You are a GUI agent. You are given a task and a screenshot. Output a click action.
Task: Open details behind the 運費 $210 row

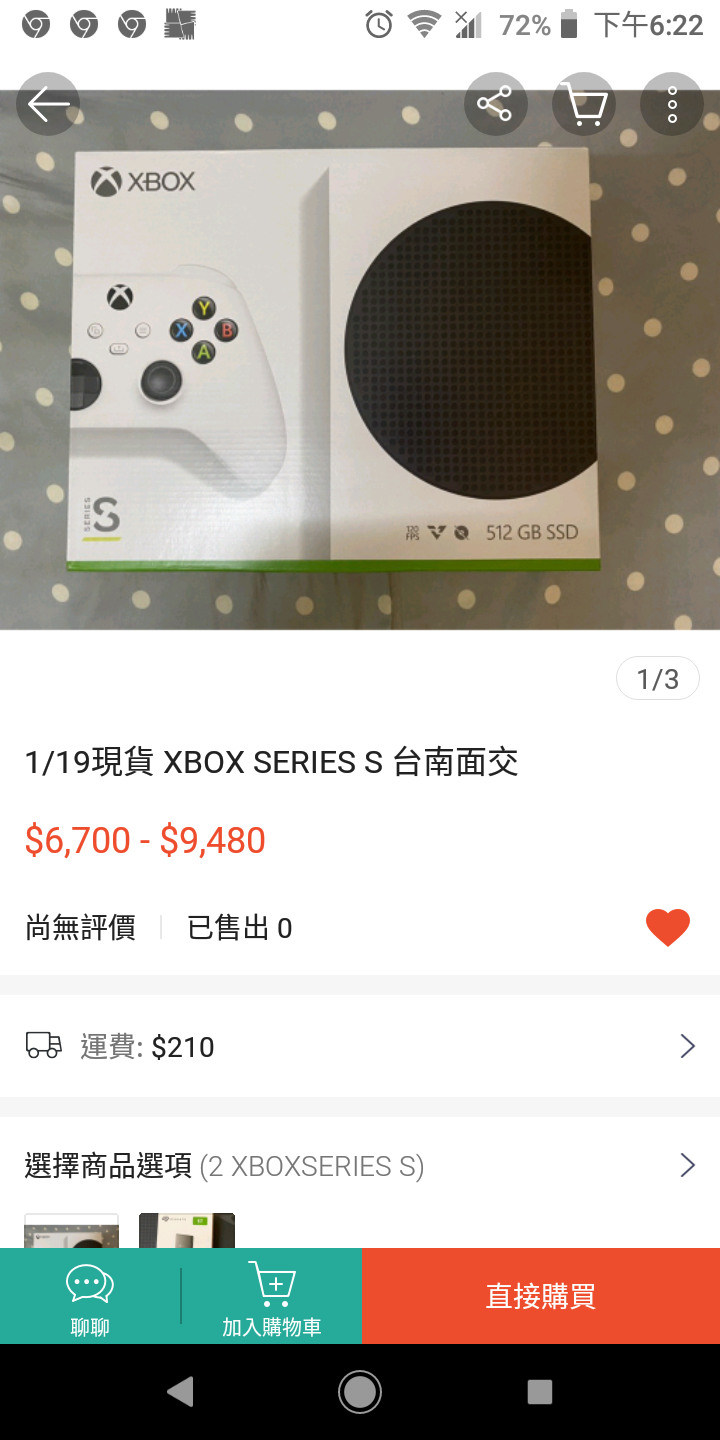pyautogui.click(x=360, y=1046)
